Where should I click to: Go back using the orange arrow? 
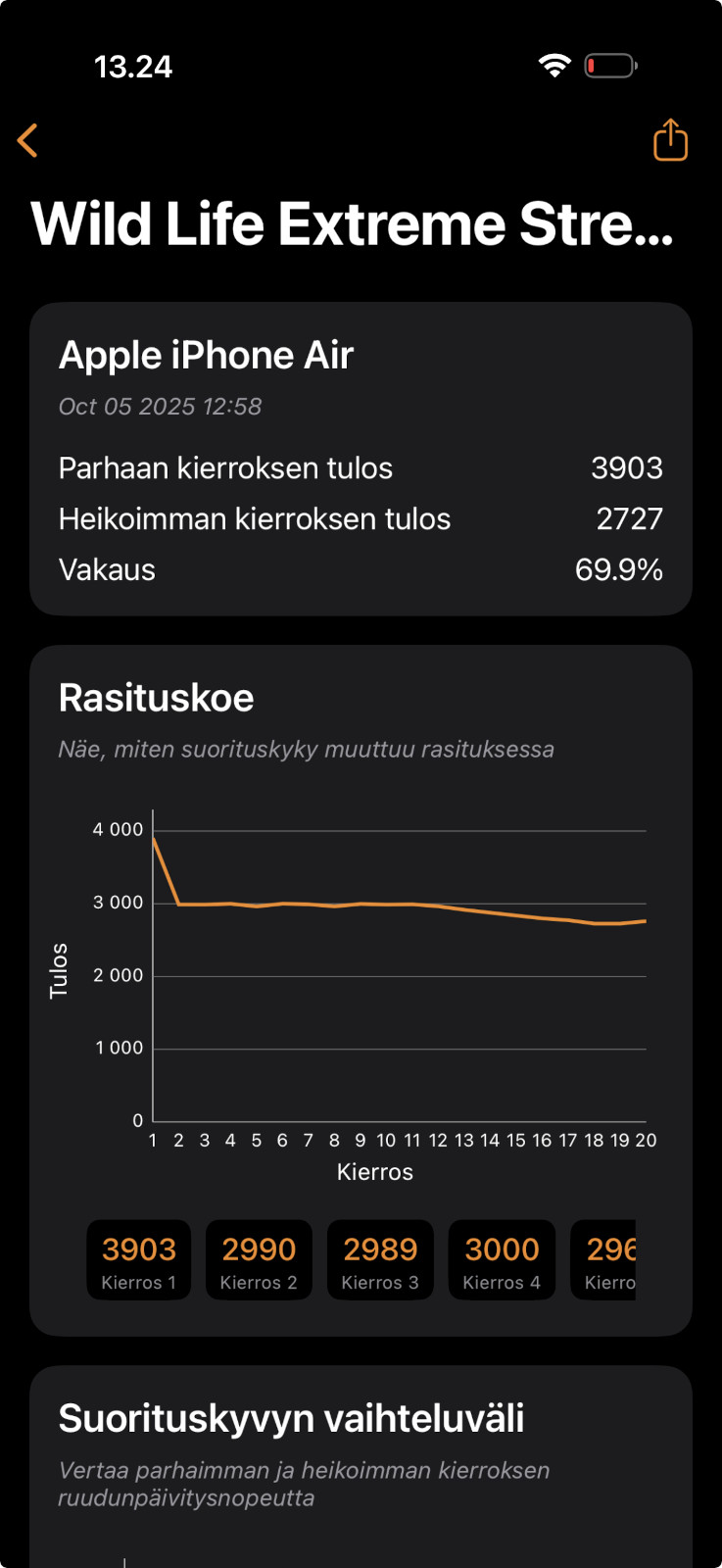(x=27, y=140)
